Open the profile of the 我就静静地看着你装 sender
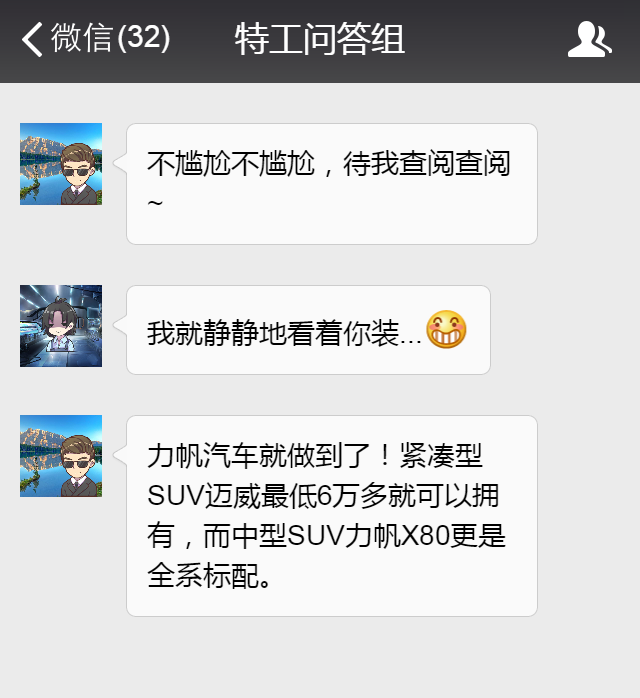The height and width of the screenshot is (698, 640). coord(61,326)
